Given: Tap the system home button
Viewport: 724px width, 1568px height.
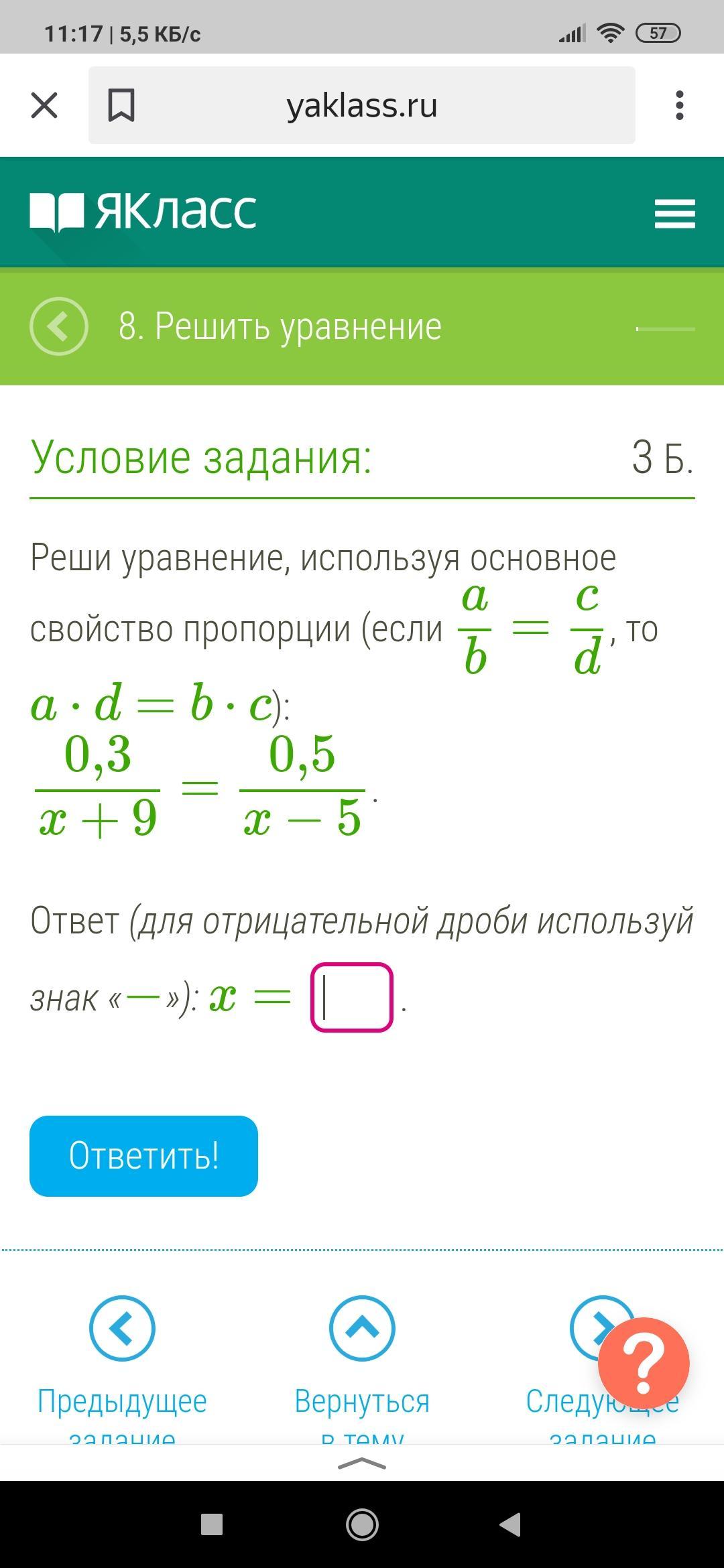Looking at the screenshot, I should tap(362, 1524).
